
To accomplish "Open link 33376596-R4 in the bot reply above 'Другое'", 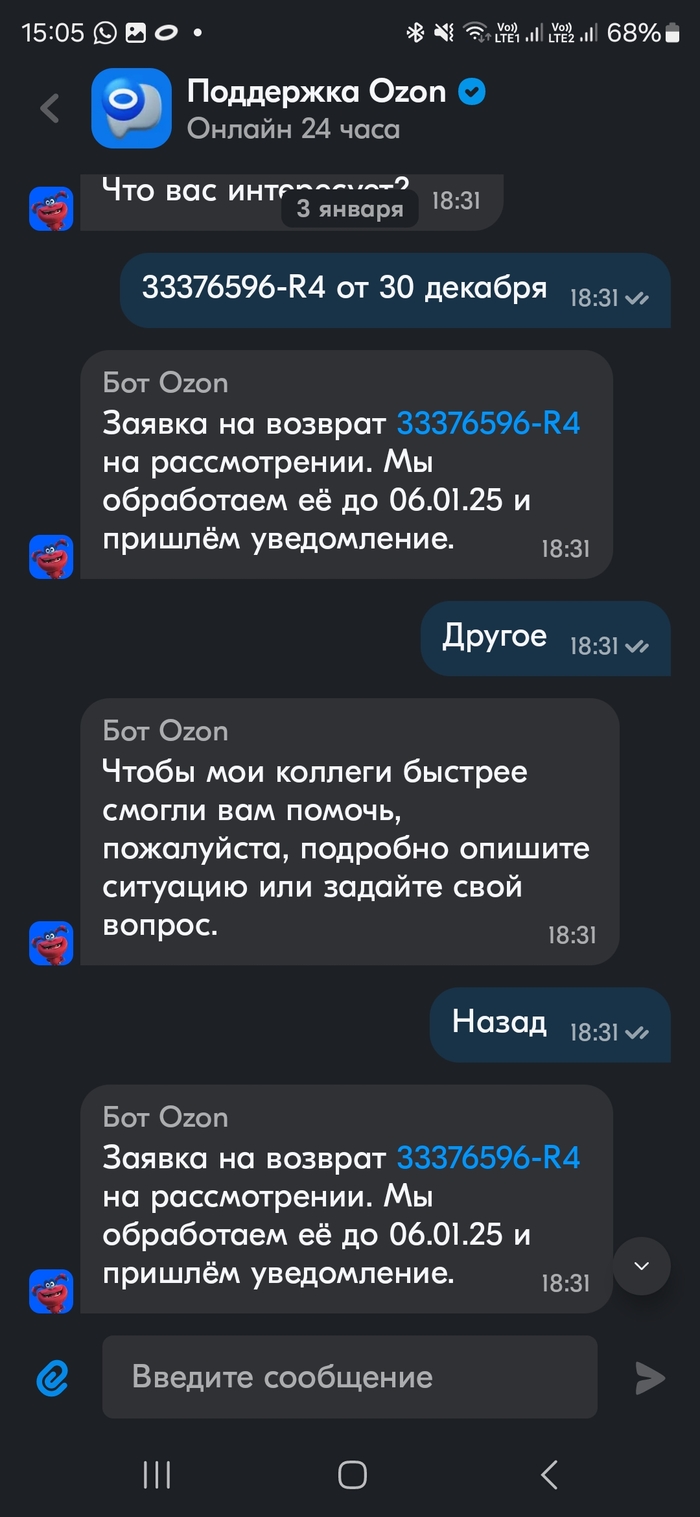I will pos(488,423).
